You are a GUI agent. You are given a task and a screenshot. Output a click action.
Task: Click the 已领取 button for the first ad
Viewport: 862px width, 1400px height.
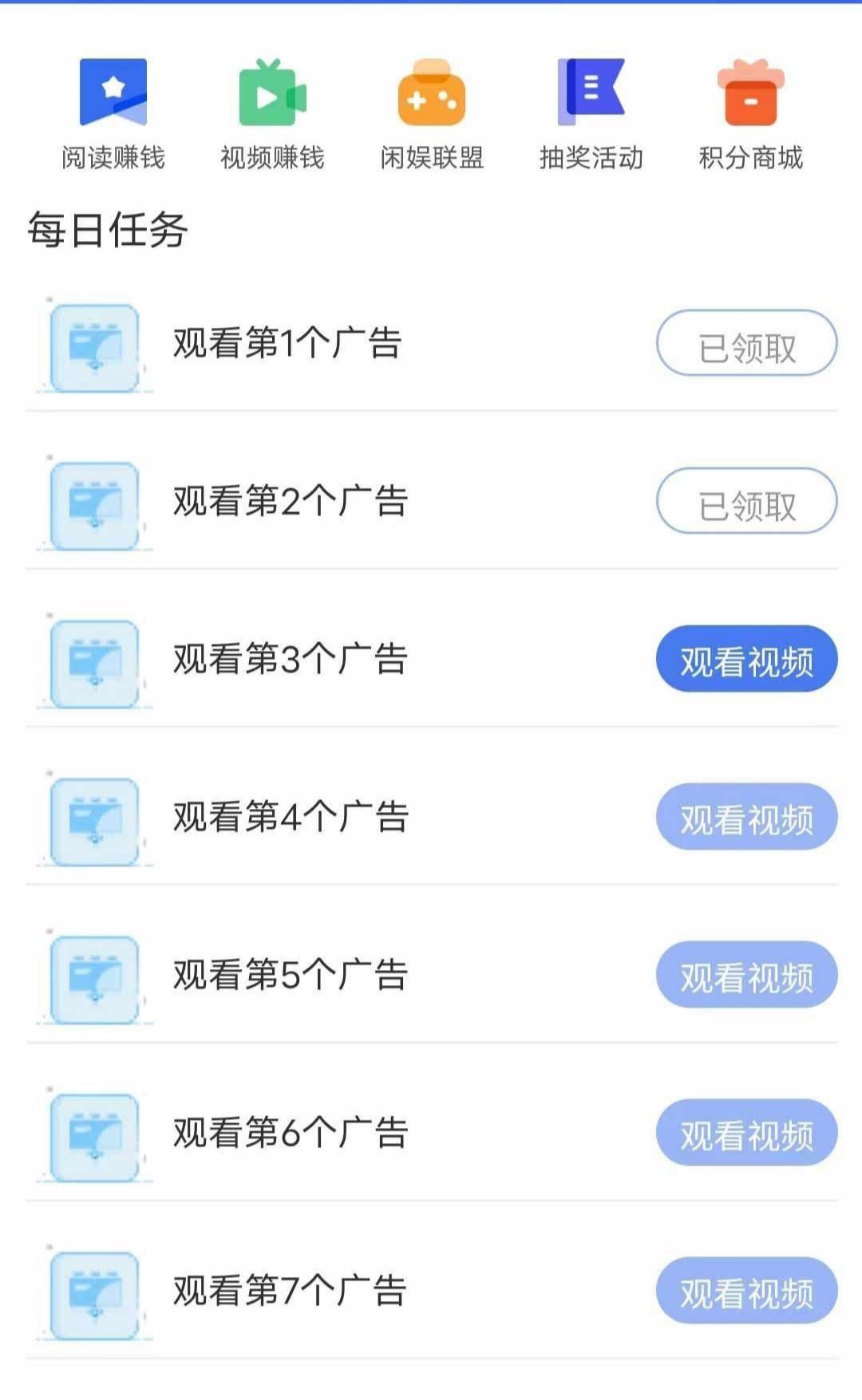[x=745, y=343]
